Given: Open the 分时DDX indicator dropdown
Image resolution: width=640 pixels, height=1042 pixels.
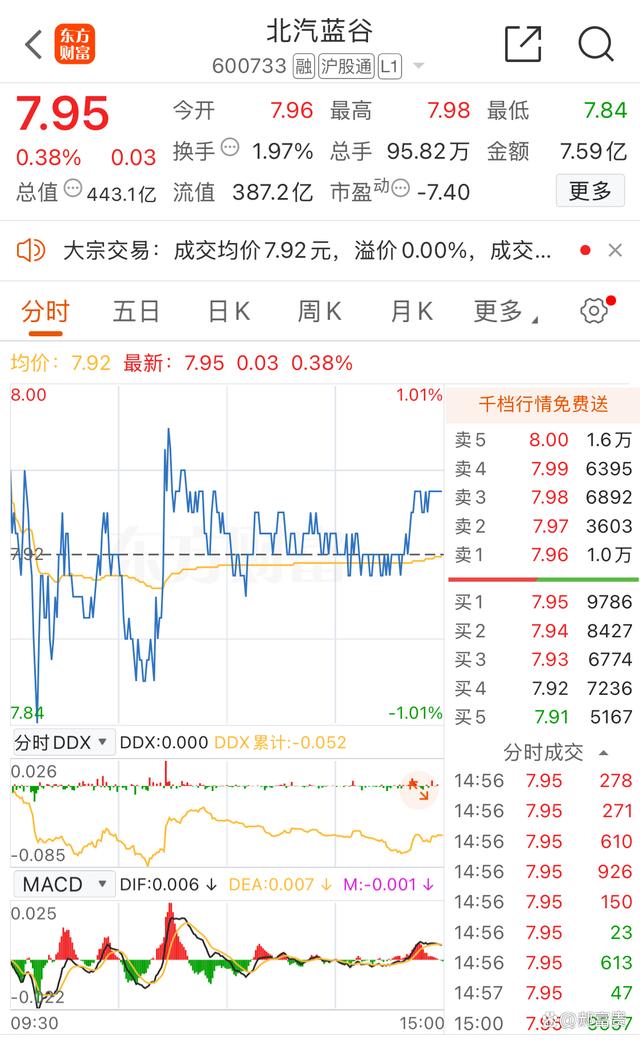Looking at the screenshot, I should (x=61, y=742).
